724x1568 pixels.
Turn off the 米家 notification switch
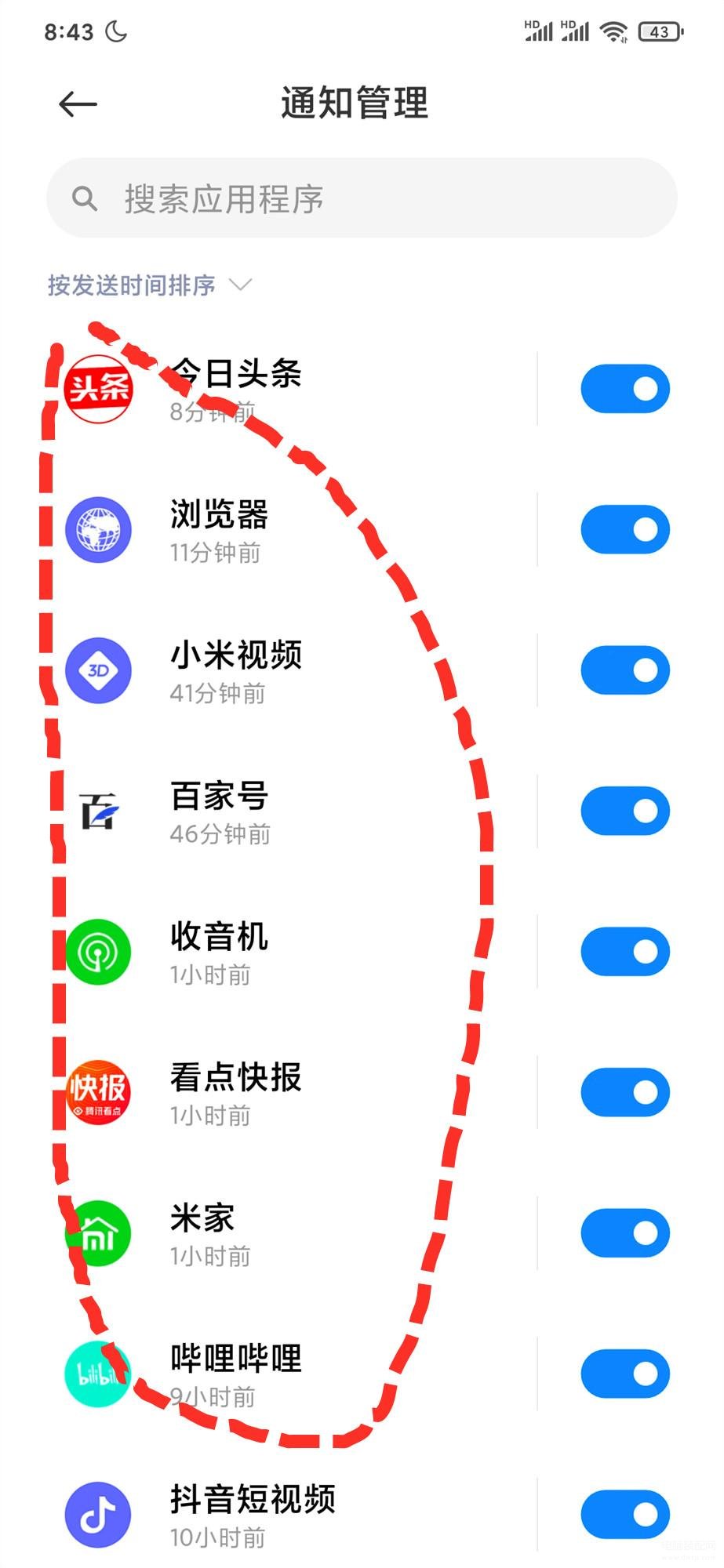[624, 1233]
